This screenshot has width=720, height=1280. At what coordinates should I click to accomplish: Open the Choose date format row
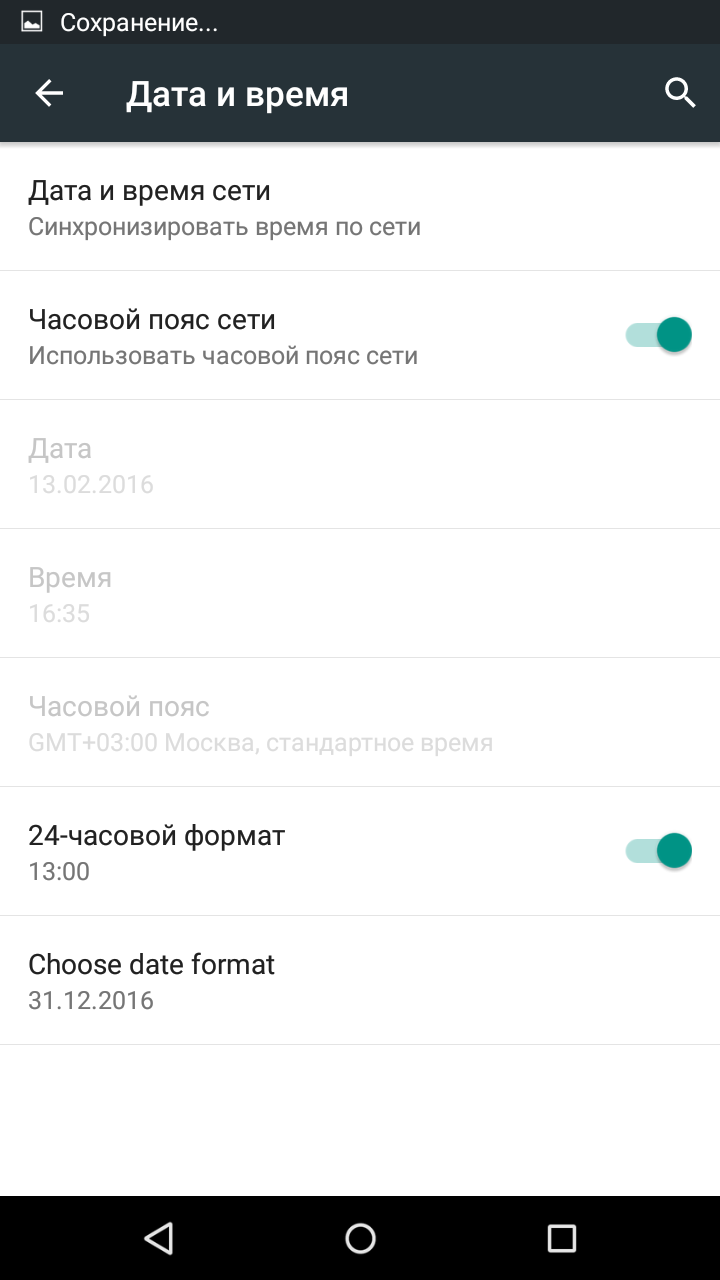(360, 981)
